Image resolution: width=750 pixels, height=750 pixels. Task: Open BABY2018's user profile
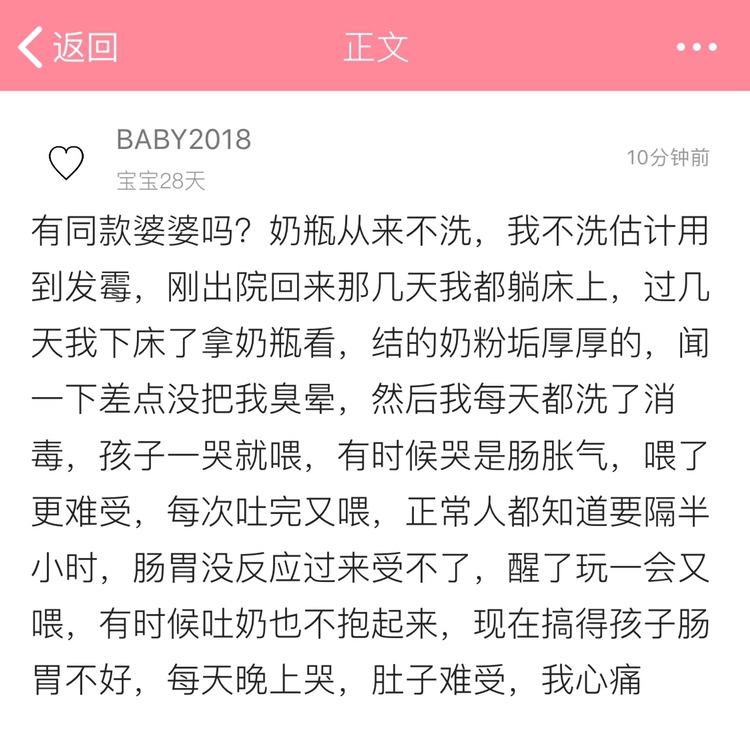pyautogui.click(x=183, y=139)
